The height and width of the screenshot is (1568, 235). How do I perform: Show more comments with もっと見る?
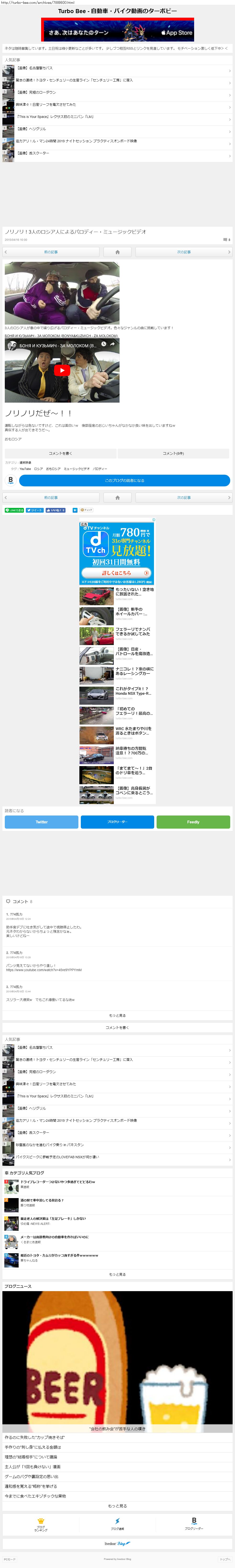point(117,1015)
